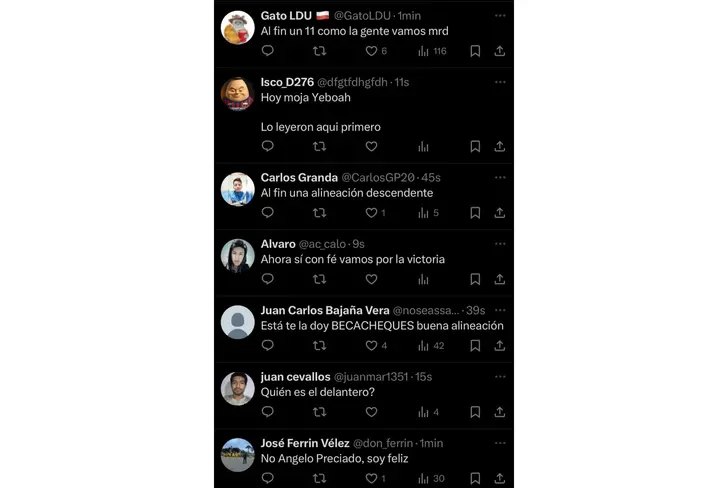Reply to Isco_D276's tweet
The height and width of the screenshot is (488, 728).
click(267, 146)
